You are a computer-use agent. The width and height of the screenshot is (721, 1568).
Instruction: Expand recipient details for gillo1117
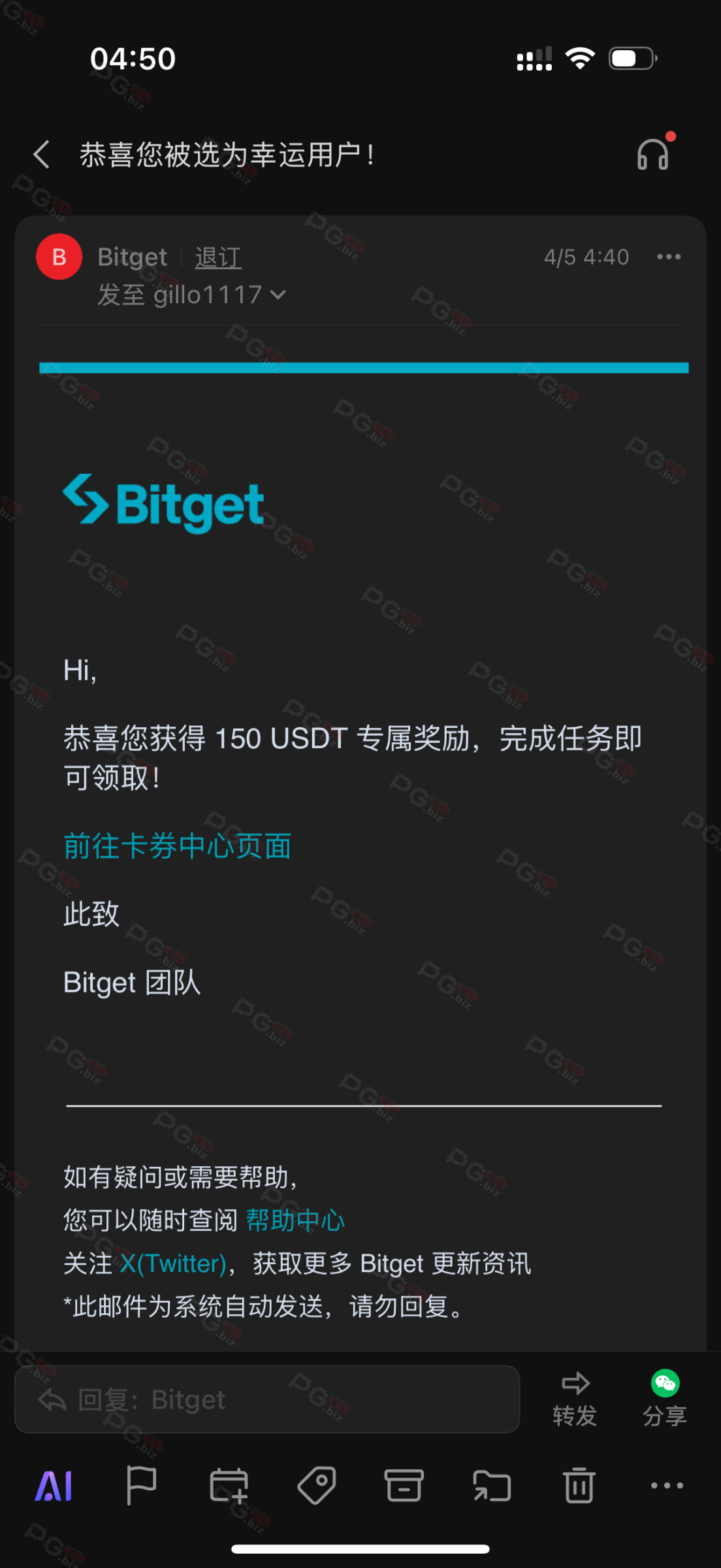pos(278,295)
